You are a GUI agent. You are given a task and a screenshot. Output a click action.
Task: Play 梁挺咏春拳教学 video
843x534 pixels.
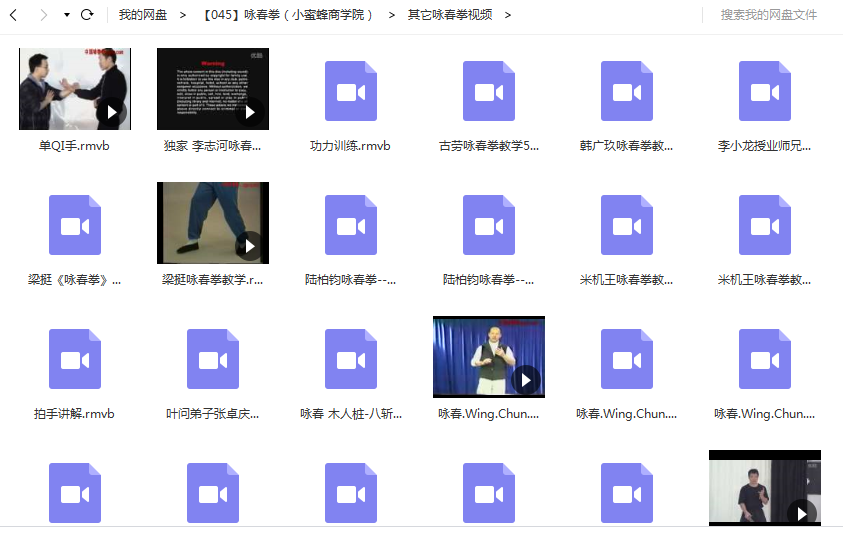click(x=213, y=223)
